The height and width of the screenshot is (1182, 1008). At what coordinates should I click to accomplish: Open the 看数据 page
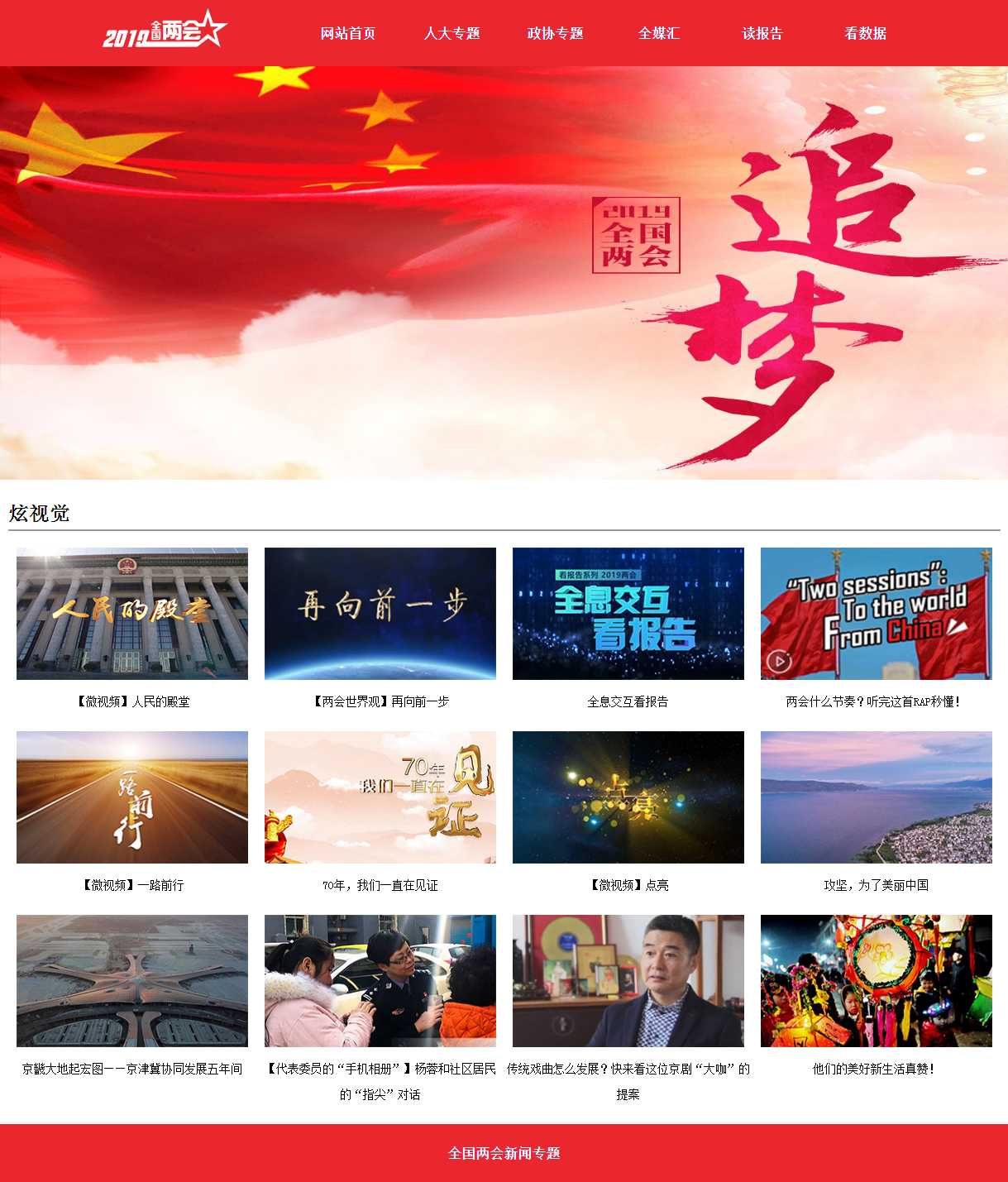(x=865, y=33)
